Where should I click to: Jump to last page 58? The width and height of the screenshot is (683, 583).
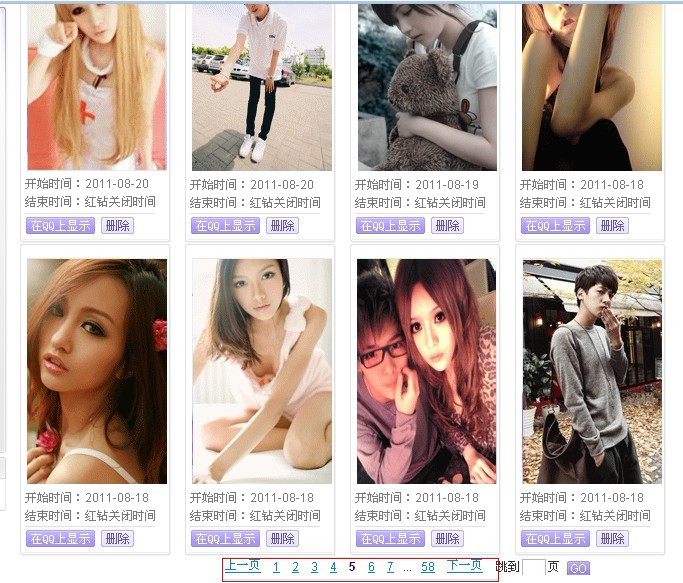pyautogui.click(x=427, y=567)
